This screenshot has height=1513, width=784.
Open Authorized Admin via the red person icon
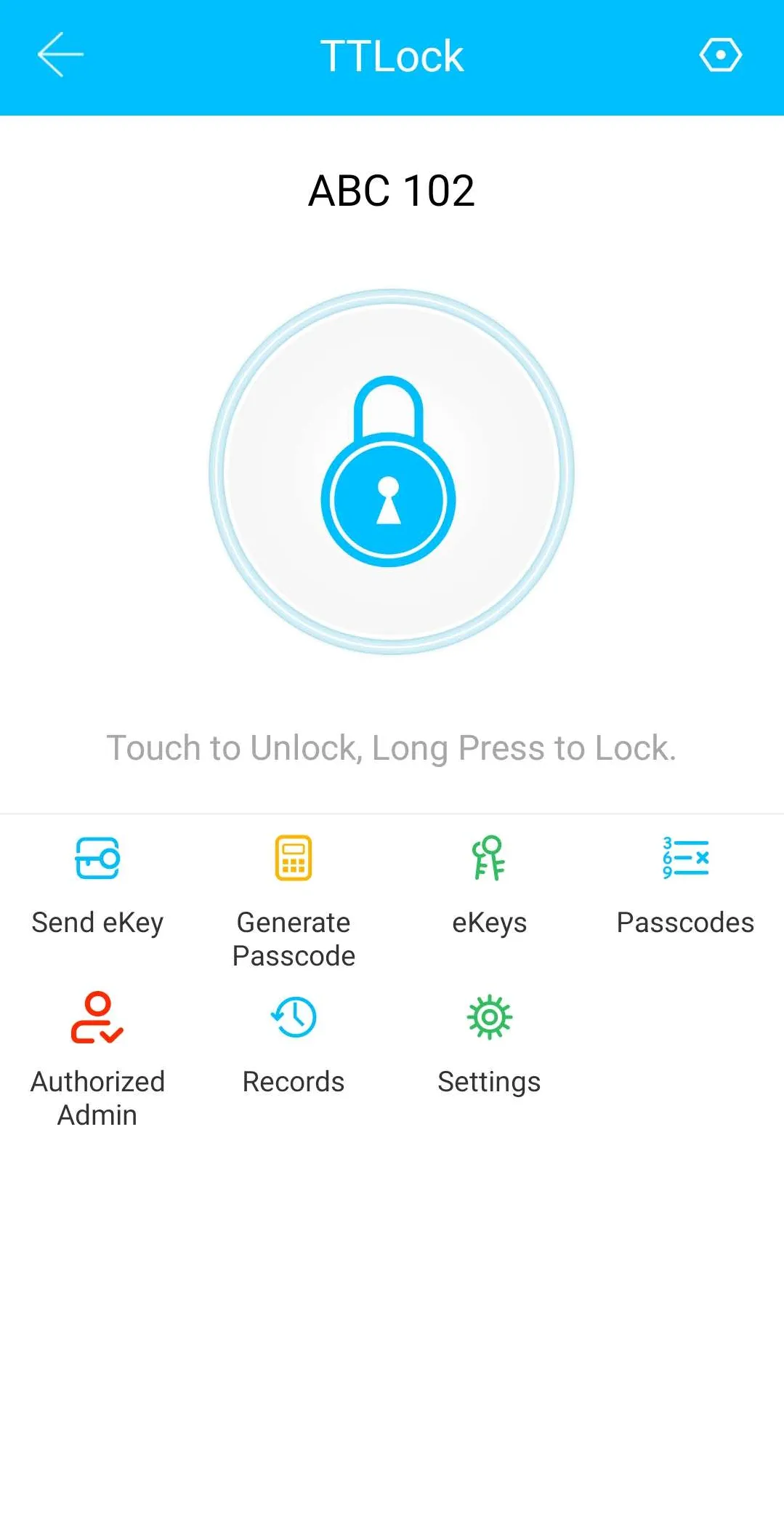click(97, 1020)
